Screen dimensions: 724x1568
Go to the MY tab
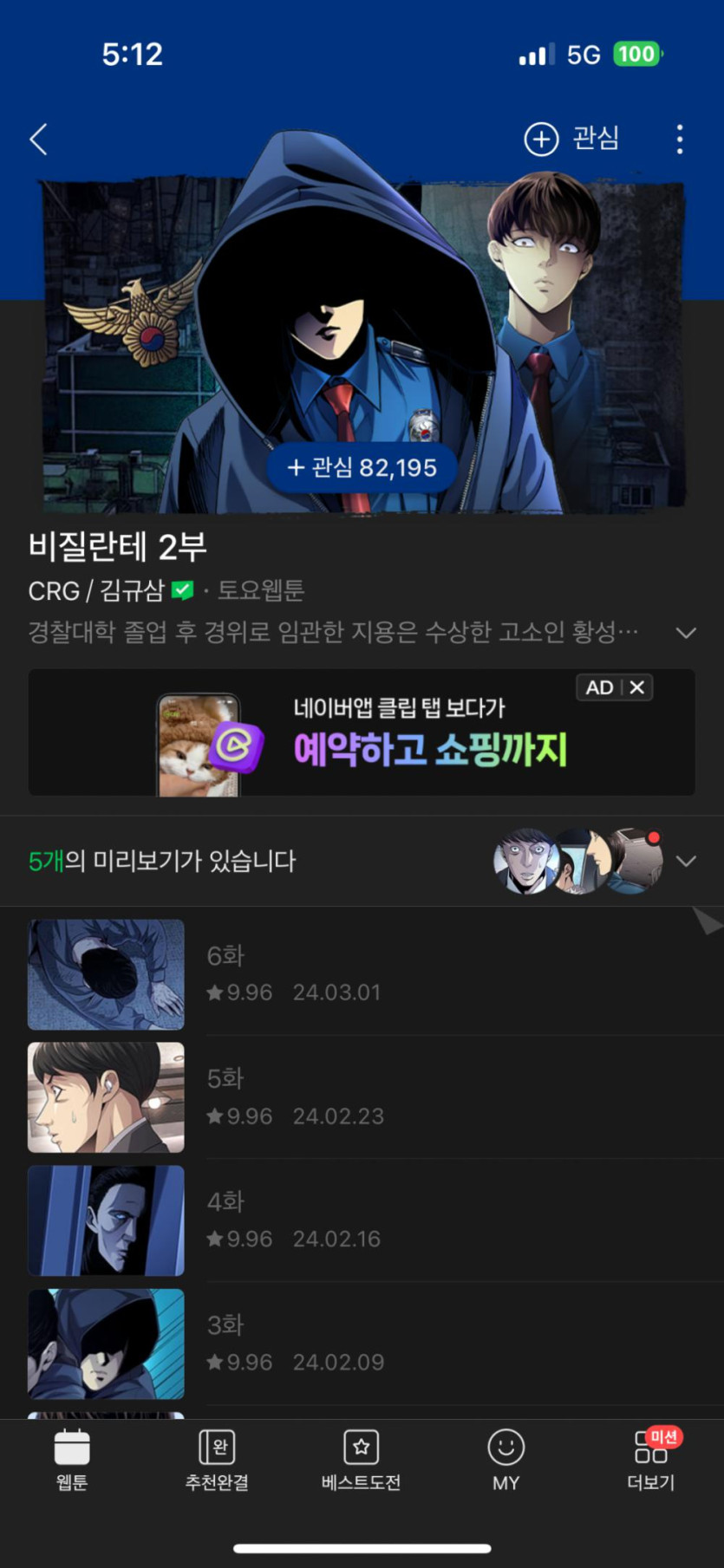pyautogui.click(x=506, y=1461)
